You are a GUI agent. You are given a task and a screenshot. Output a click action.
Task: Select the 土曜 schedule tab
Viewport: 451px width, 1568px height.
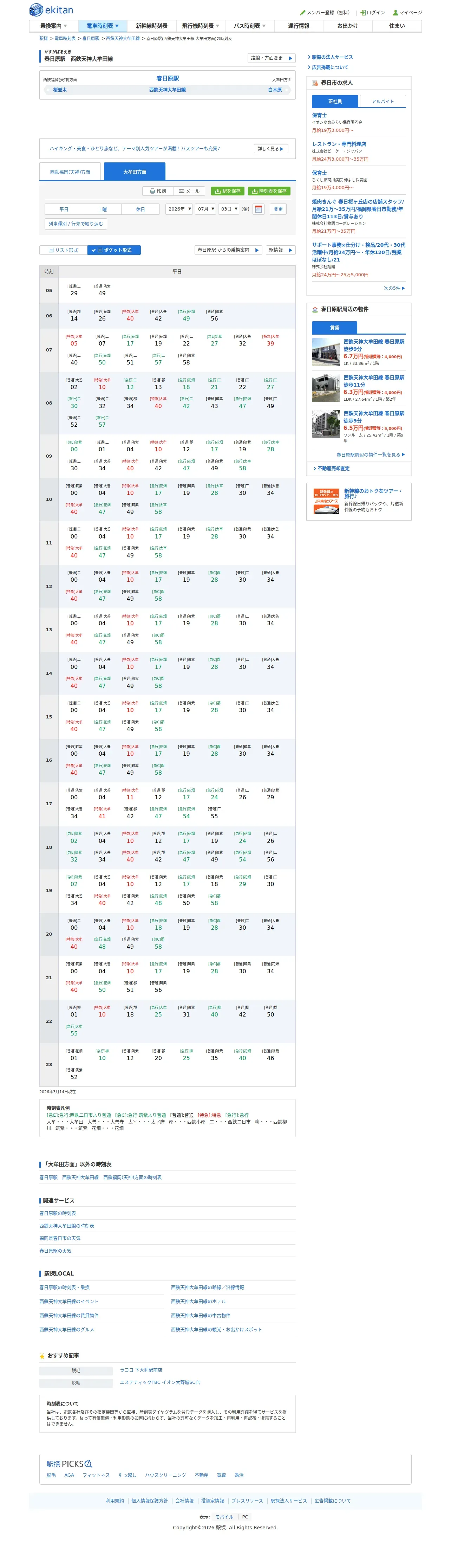[x=102, y=209]
